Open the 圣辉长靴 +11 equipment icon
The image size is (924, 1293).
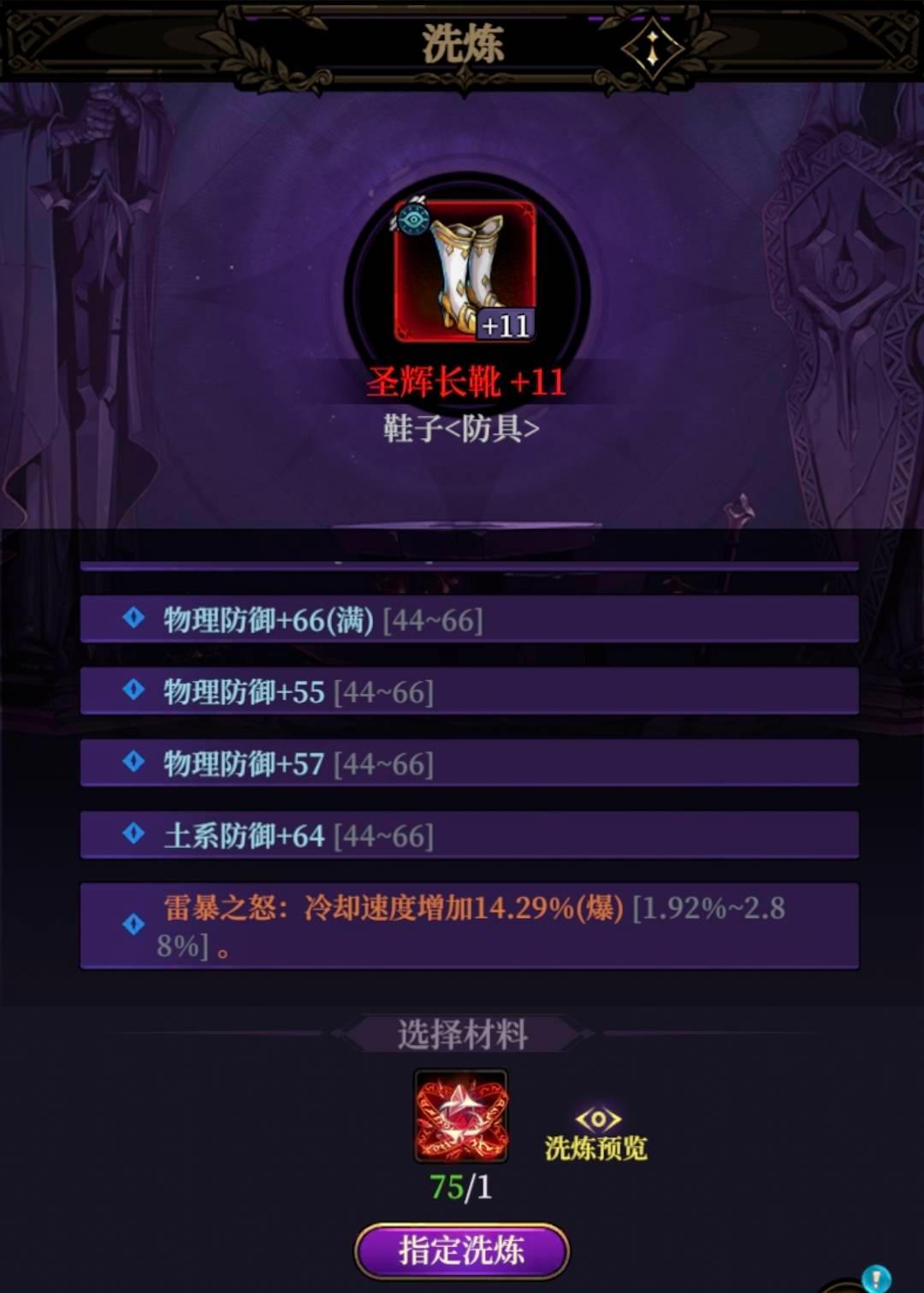[x=465, y=270]
